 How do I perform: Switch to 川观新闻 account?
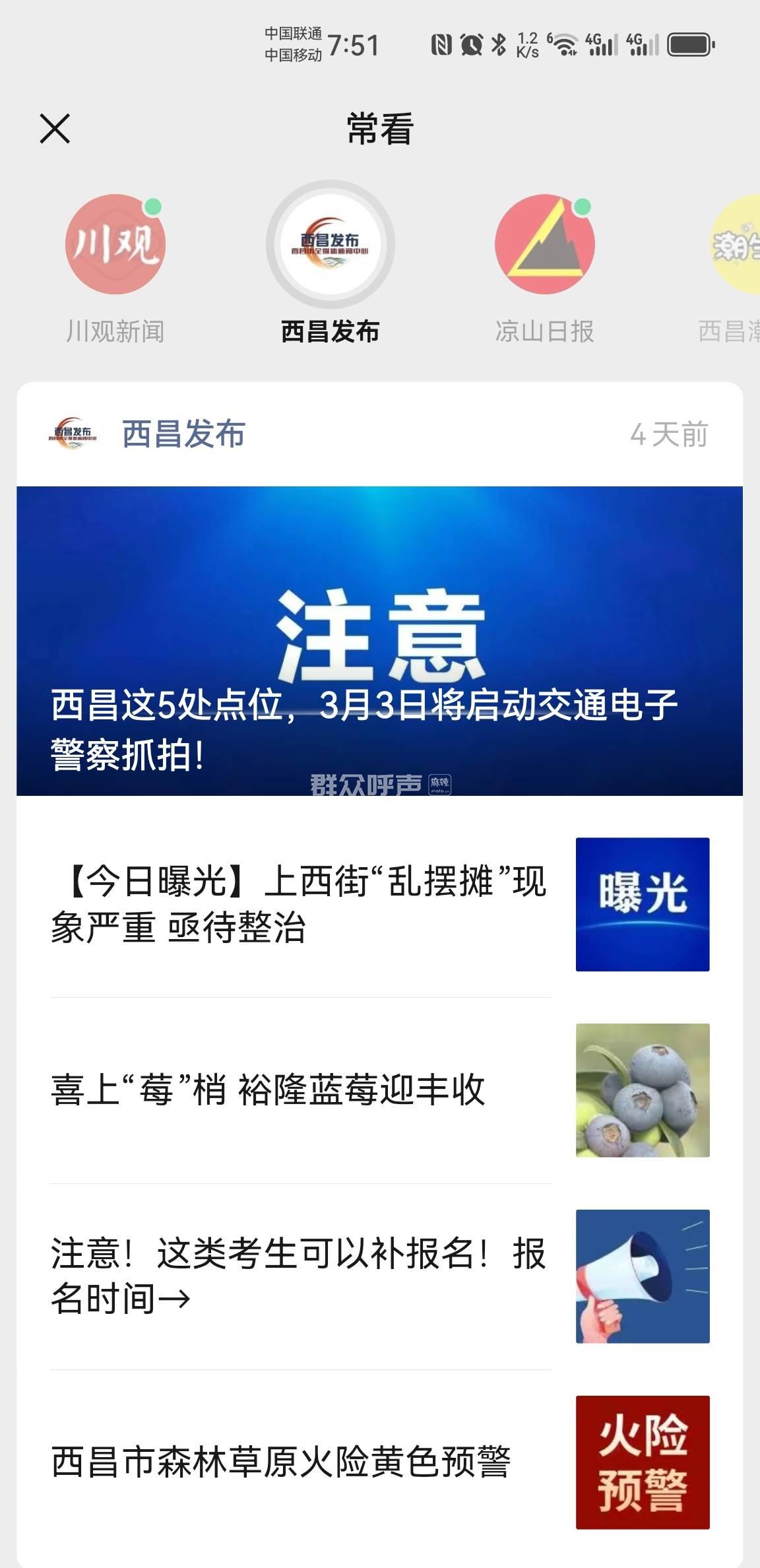click(115, 244)
